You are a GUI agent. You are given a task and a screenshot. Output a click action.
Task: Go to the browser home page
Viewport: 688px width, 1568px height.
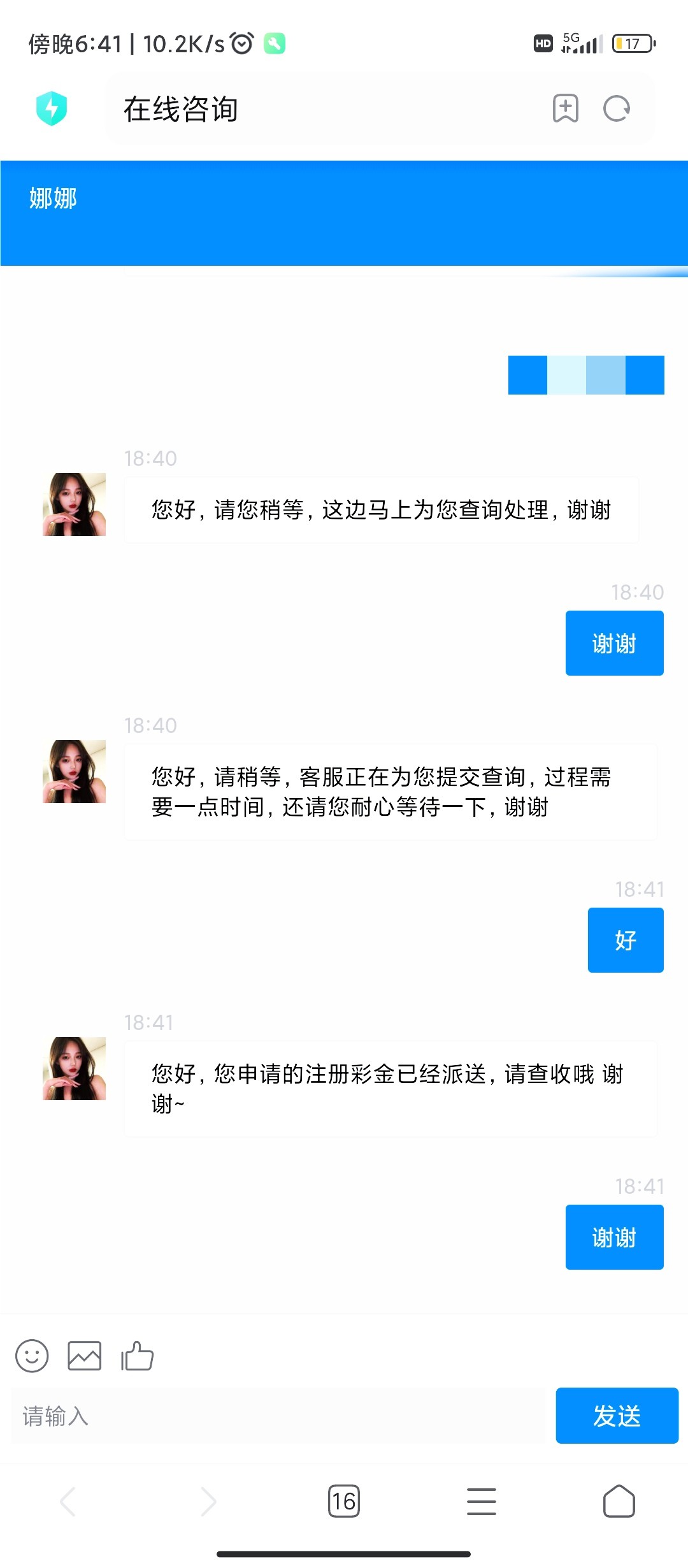coord(619,1501)
